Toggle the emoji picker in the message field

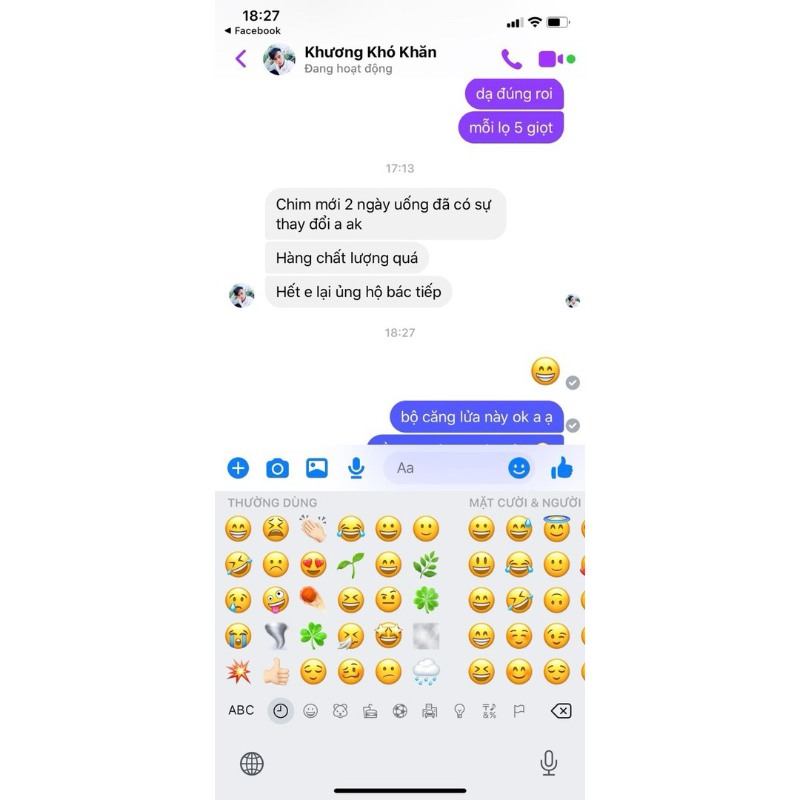(x=518, y=468)
